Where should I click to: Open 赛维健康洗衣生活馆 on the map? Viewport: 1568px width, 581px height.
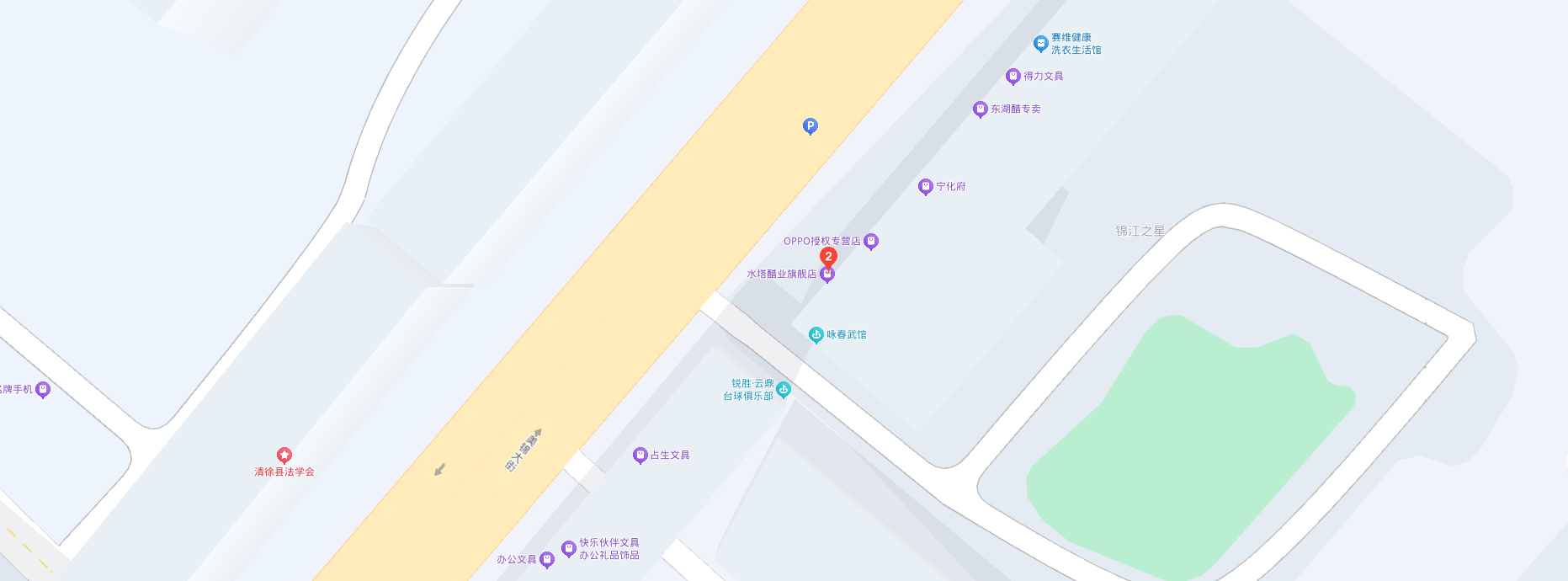(x=1041, y=43)
